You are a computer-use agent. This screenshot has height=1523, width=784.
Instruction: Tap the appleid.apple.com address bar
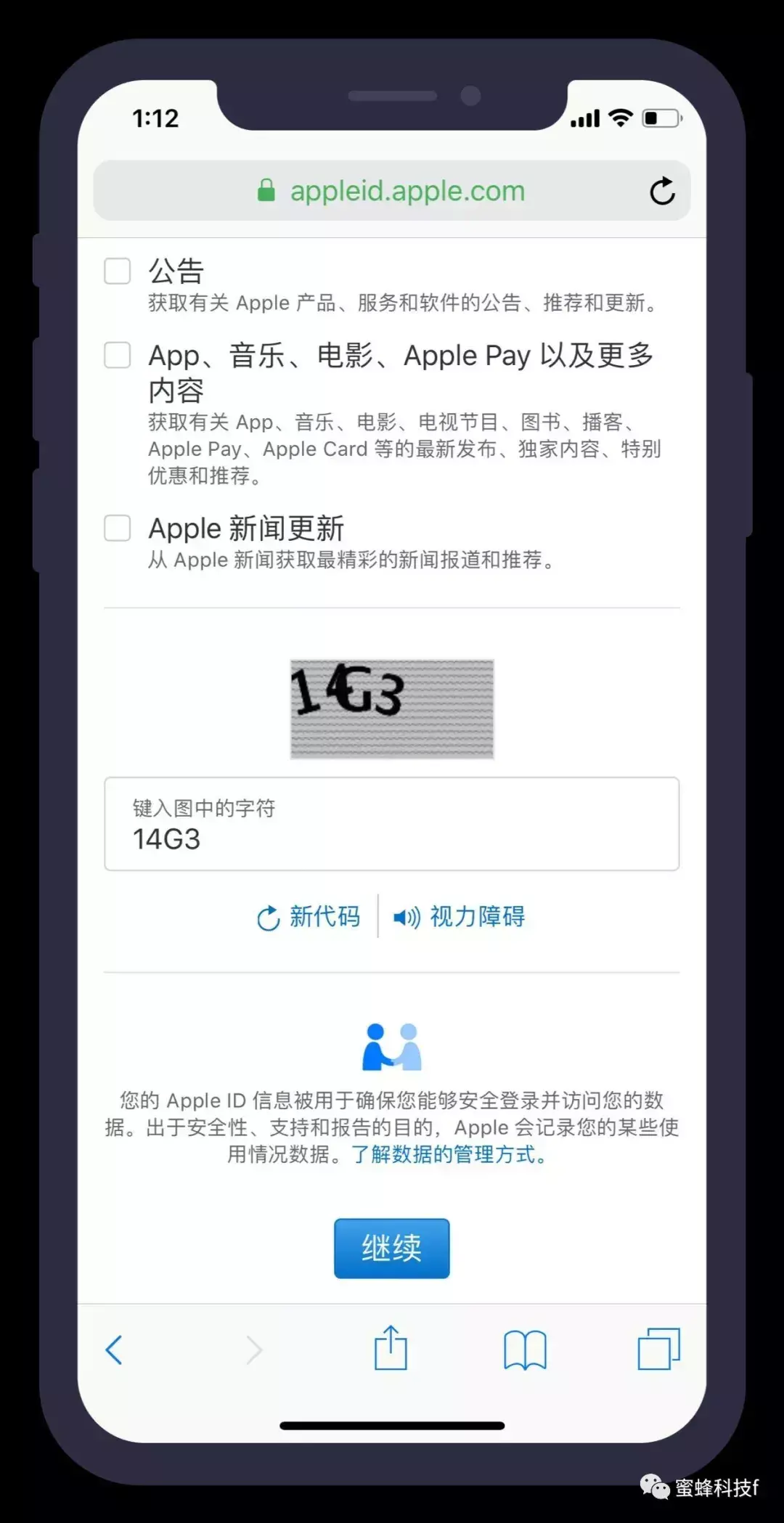[392, 191]
